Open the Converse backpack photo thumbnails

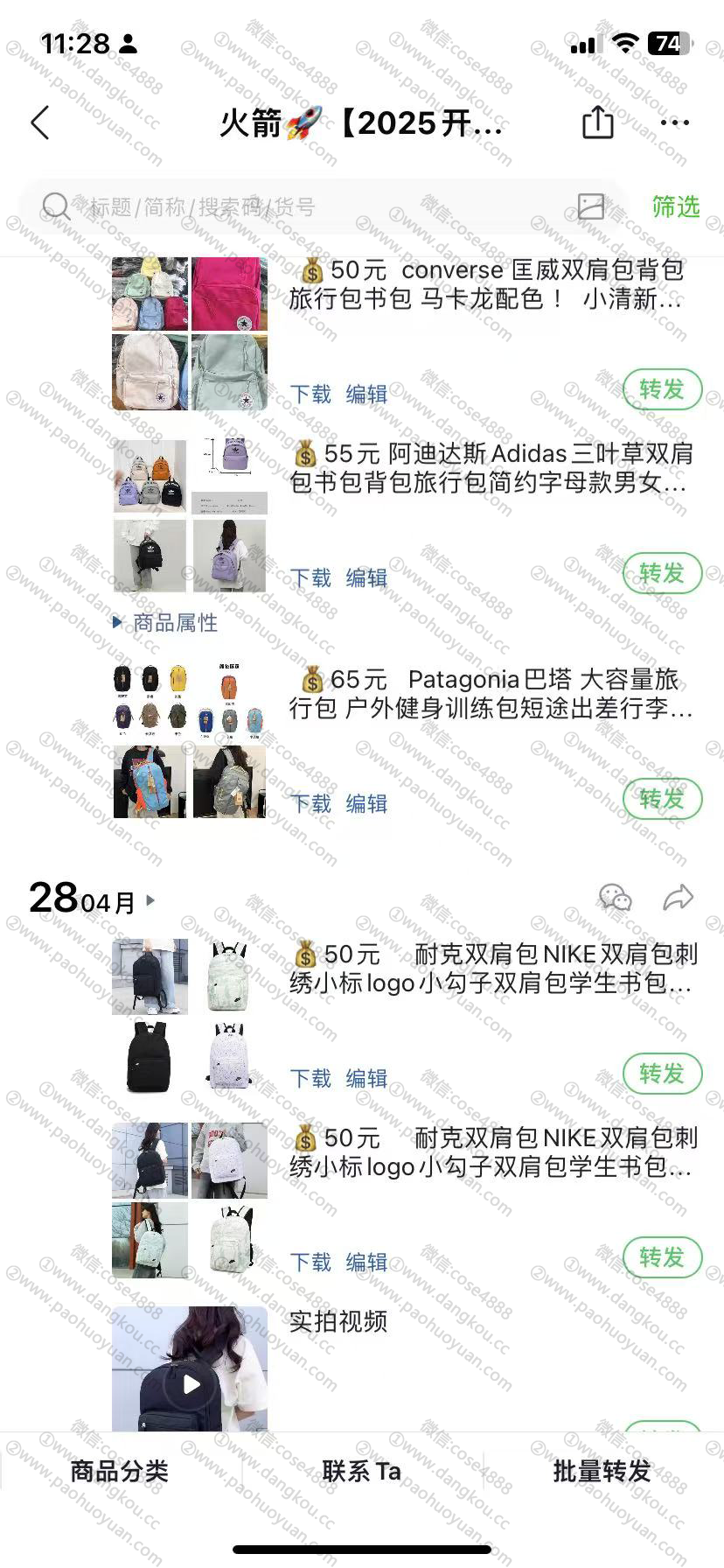click(x=190, y=333)
